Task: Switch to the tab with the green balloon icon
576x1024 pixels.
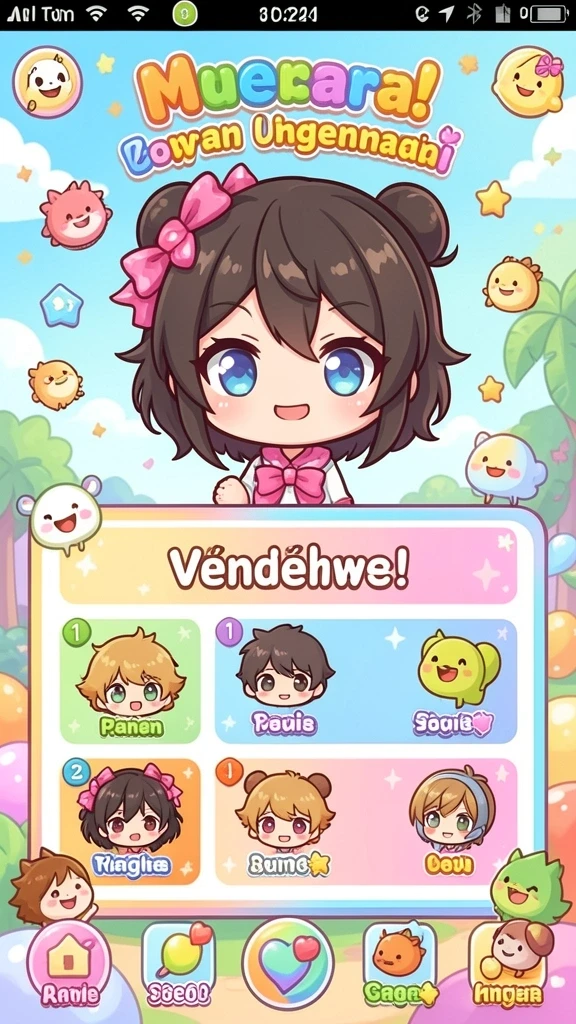Action: pyautogui.click(x=178, y=965)
